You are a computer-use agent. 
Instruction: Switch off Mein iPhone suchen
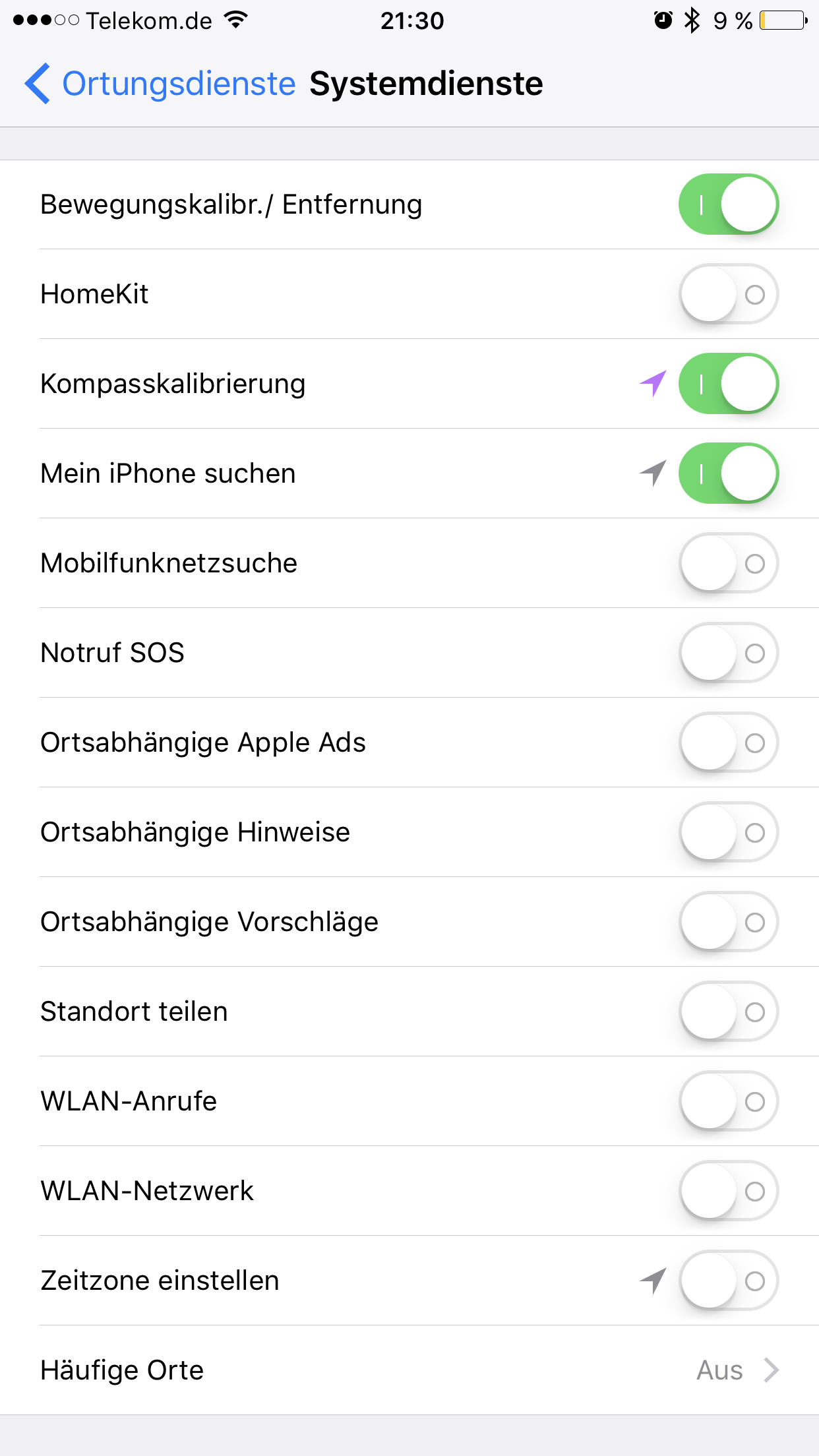pyautogui.click(x=729, y=473)
